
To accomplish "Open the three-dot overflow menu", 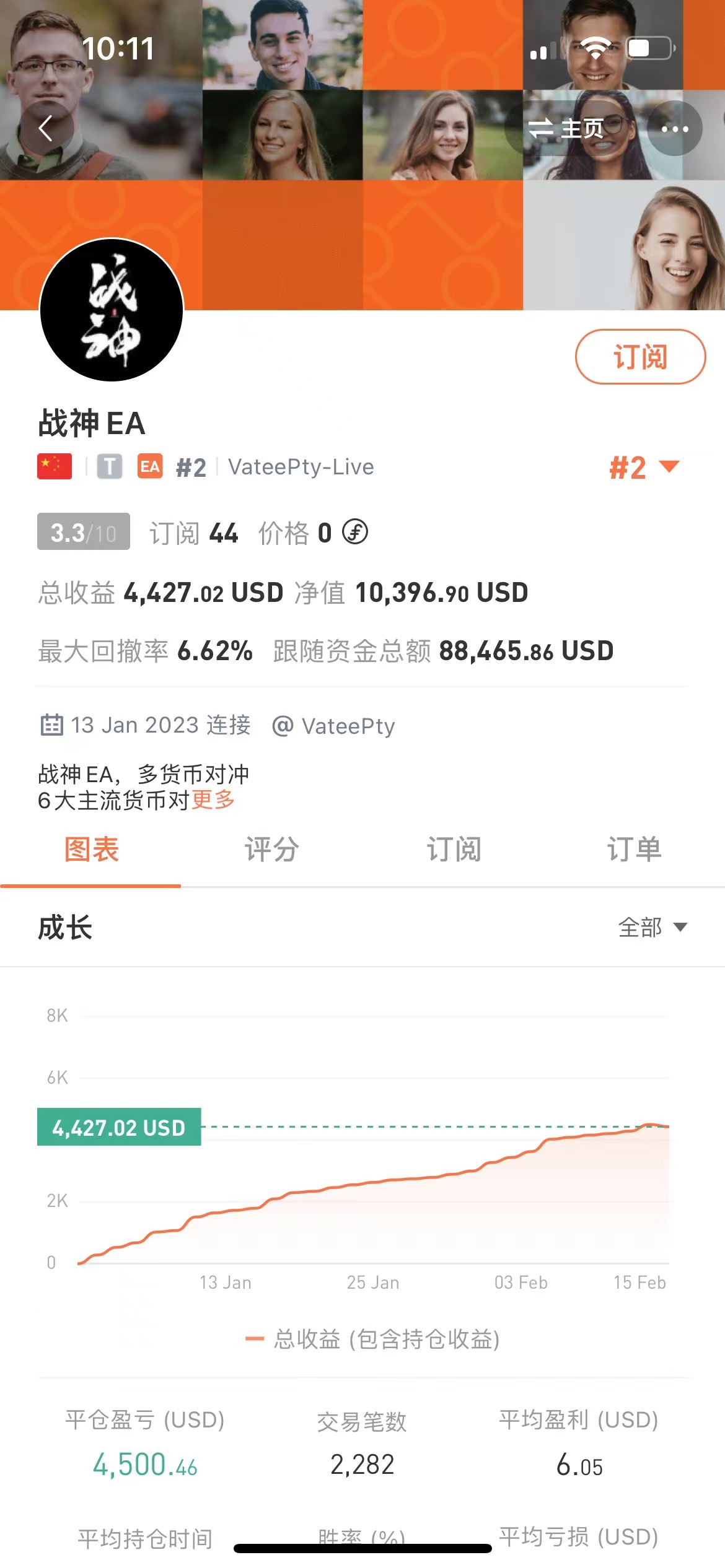I will (x=674, y=129).
